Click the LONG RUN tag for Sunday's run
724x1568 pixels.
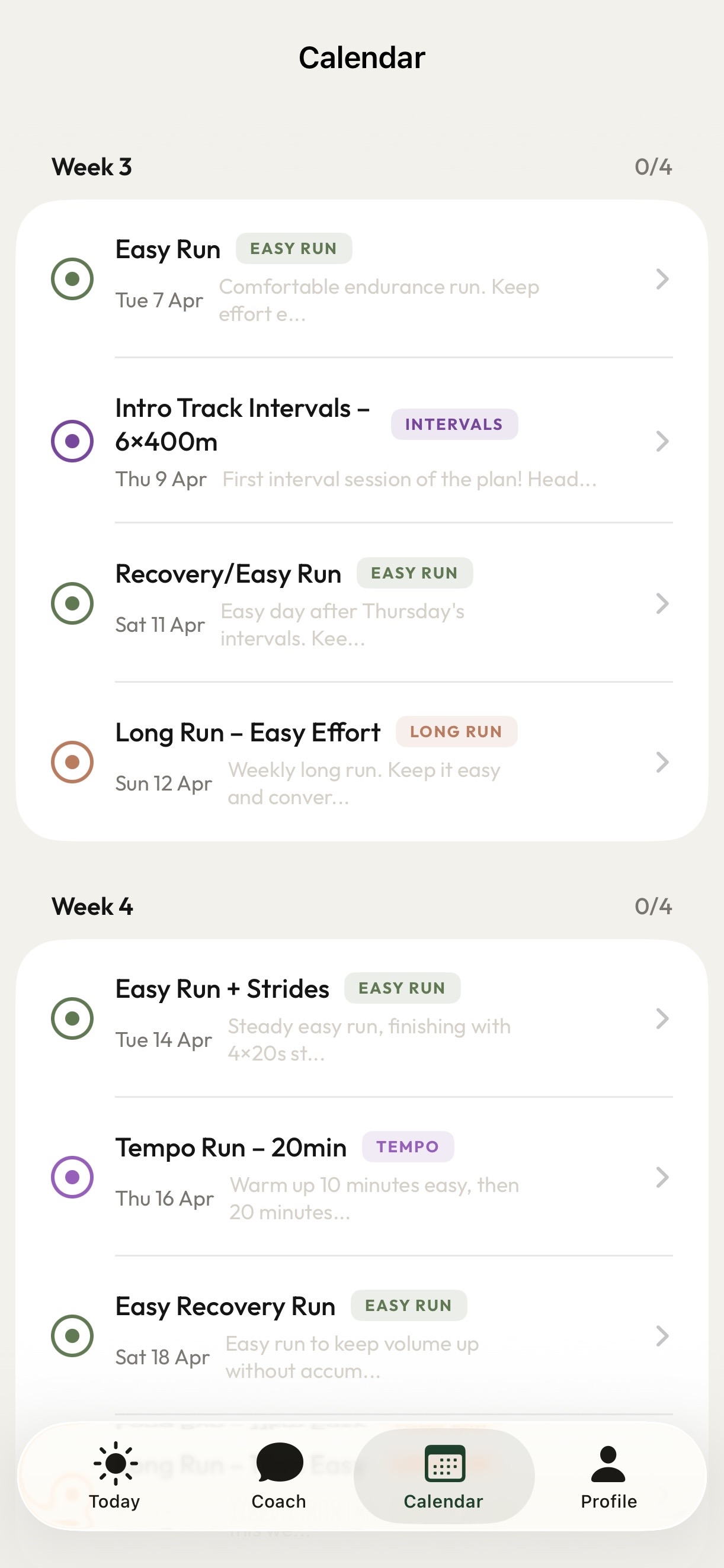coord(456,731)
